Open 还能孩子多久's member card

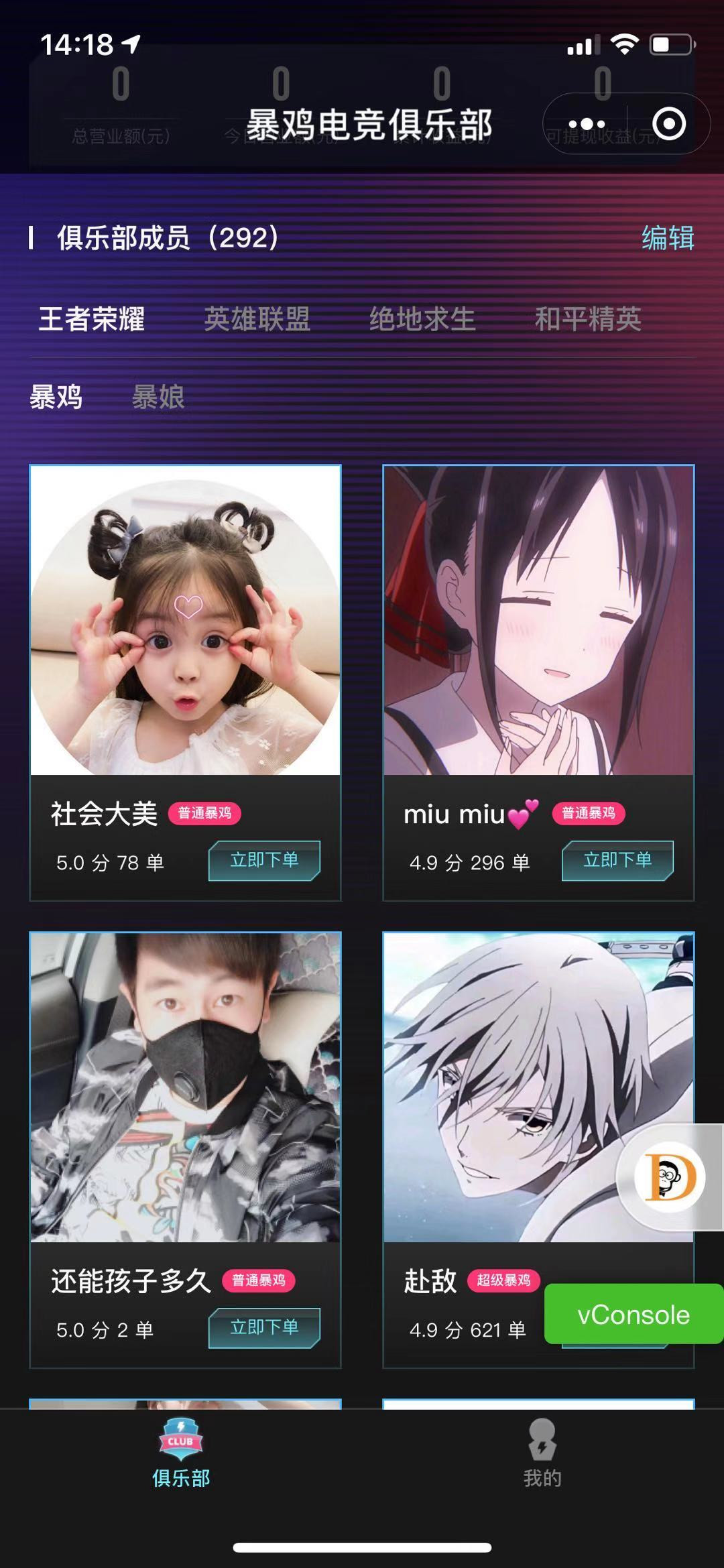click(185, 1086)
